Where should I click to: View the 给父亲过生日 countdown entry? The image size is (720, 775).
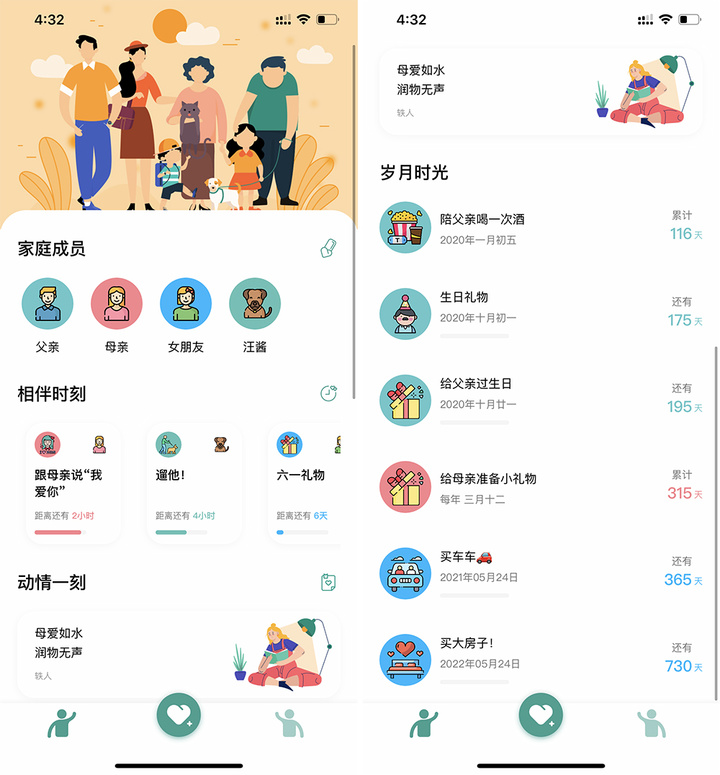click(540, 398)
